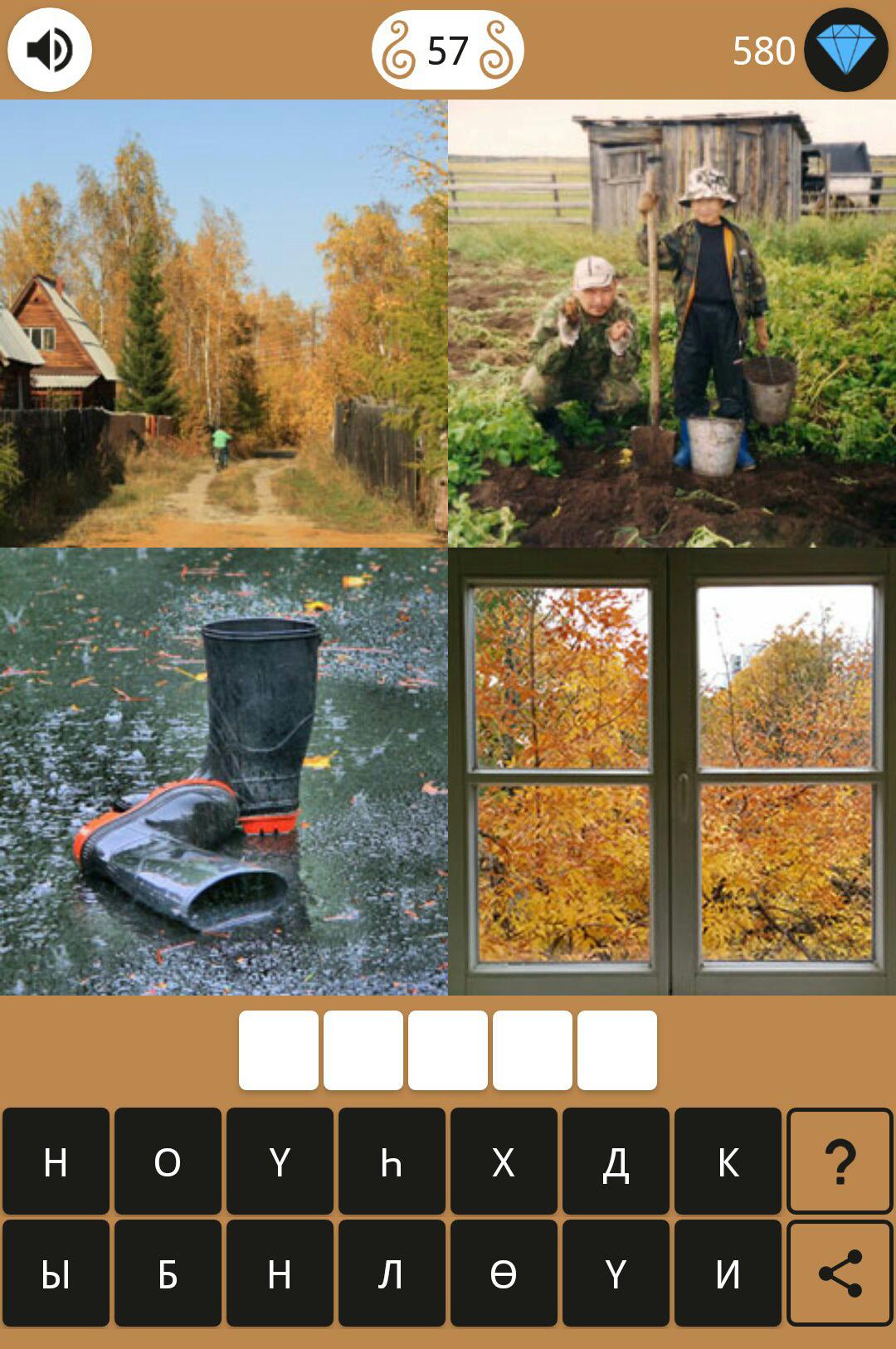Pick the letter һ
Viewport: 896px width, 1349px height.
pos(392,1162)
